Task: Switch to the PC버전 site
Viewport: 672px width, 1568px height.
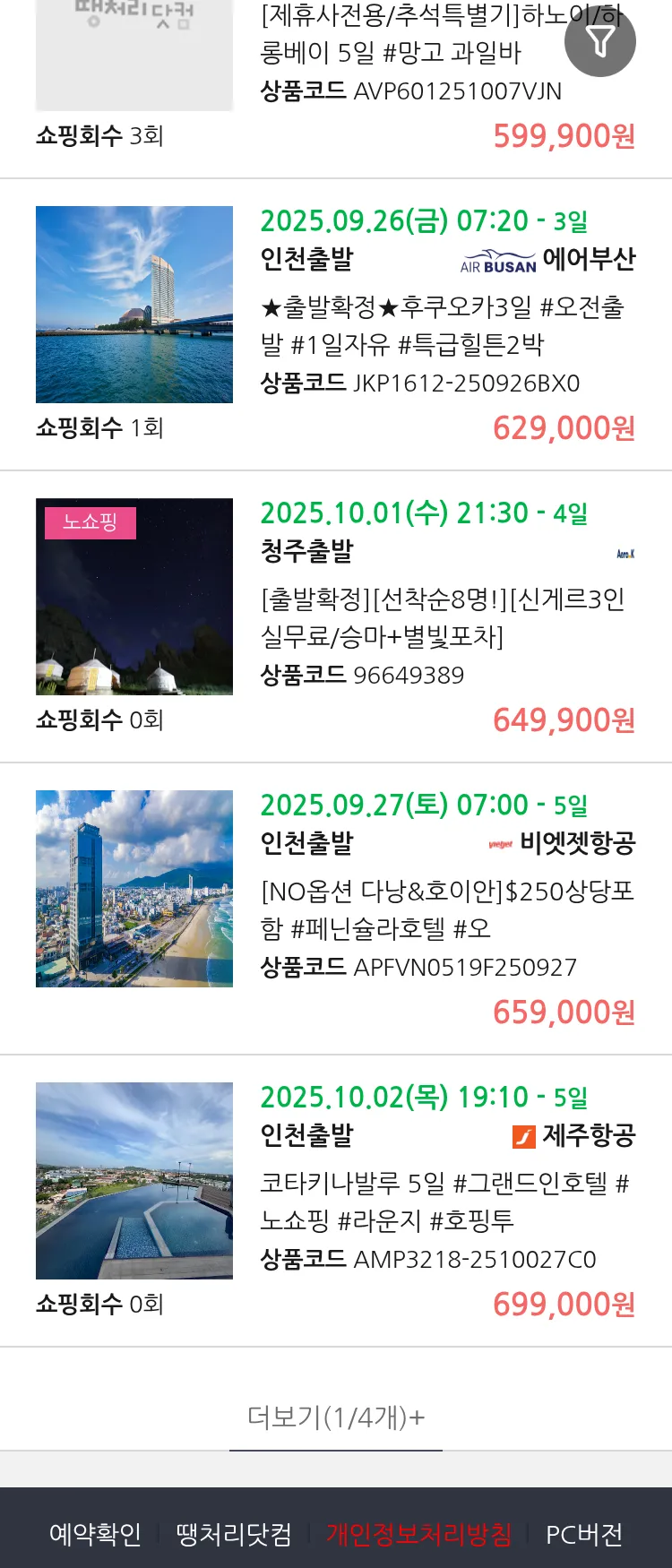Action: [x=584, y=1534]
